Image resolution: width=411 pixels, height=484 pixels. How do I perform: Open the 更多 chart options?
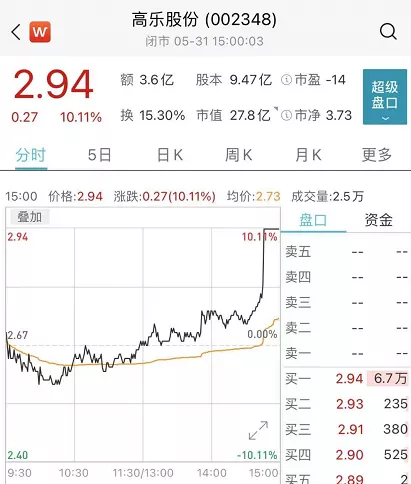coord(377,155)
